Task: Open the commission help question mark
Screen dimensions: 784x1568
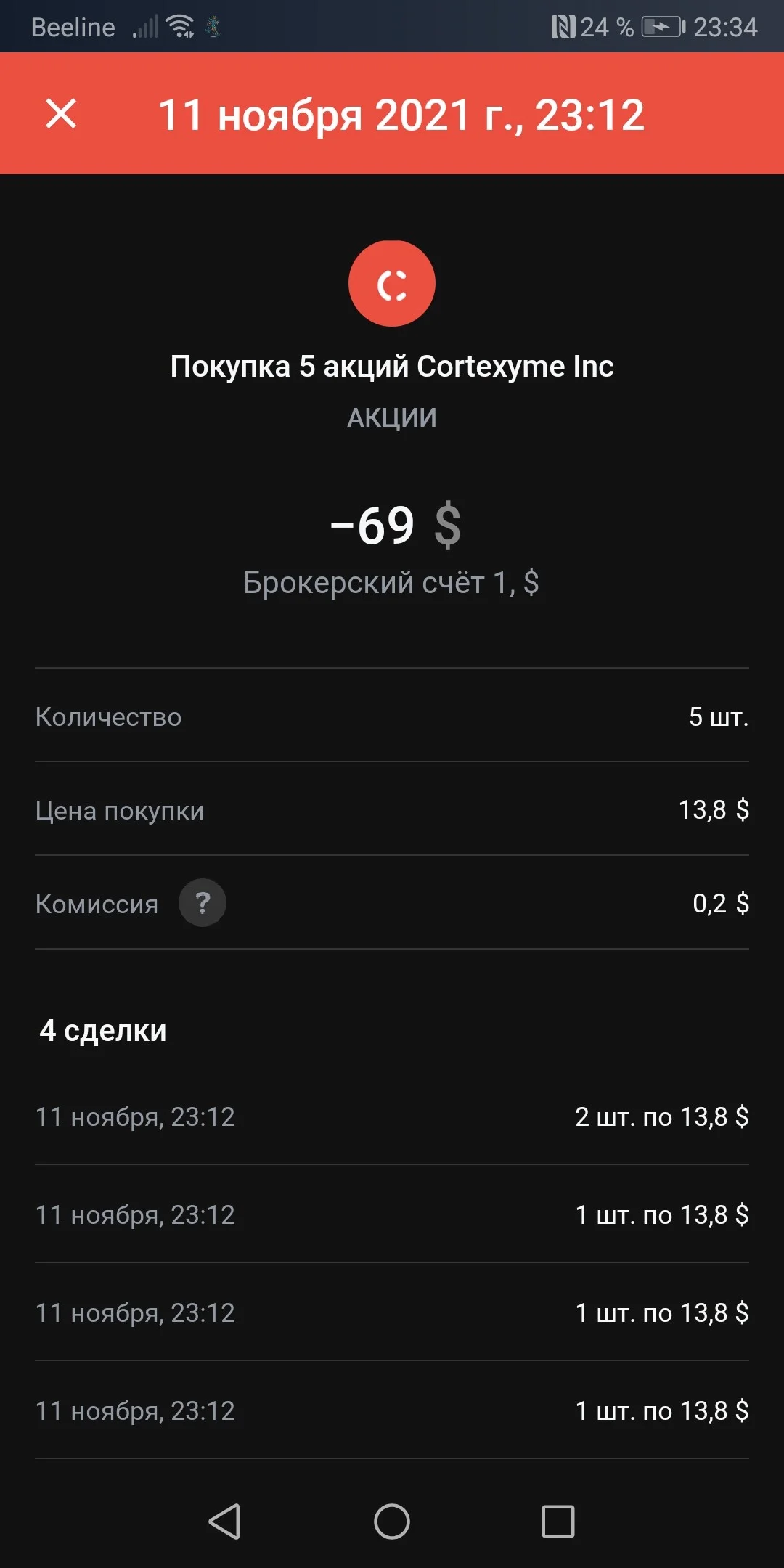Action: (203, 903)
